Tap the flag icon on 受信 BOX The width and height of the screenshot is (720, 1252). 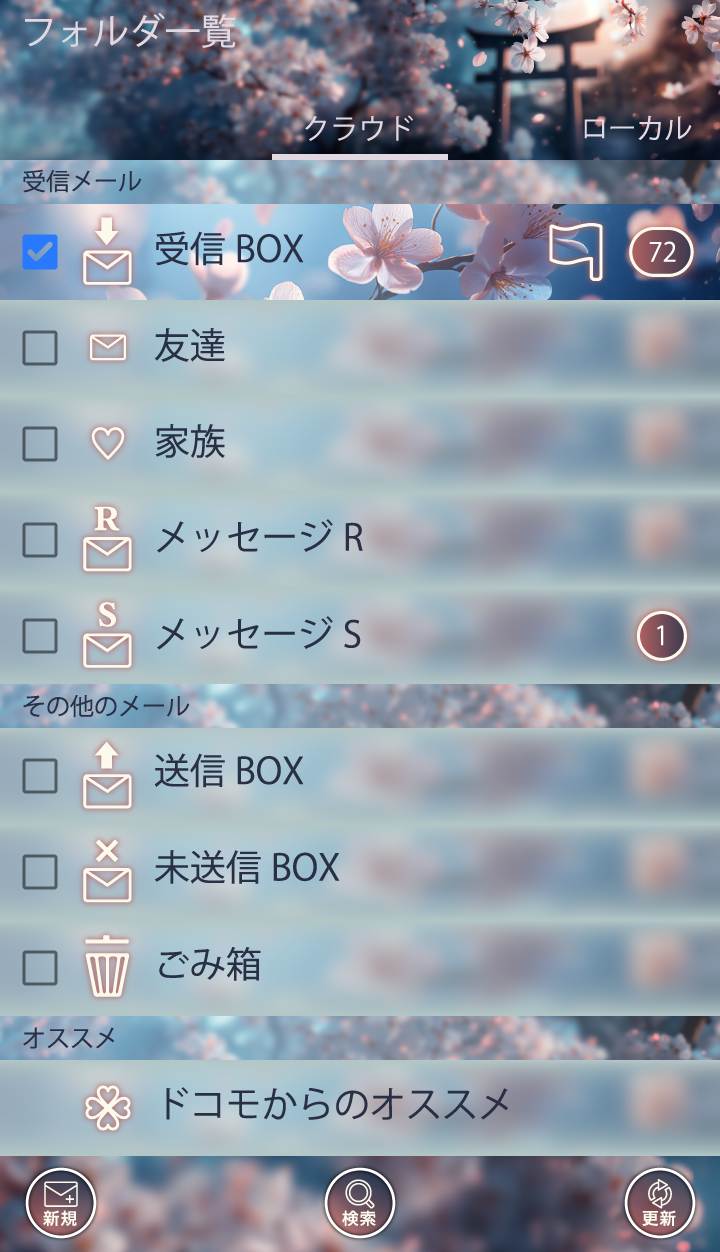click(x=576, y=252)
